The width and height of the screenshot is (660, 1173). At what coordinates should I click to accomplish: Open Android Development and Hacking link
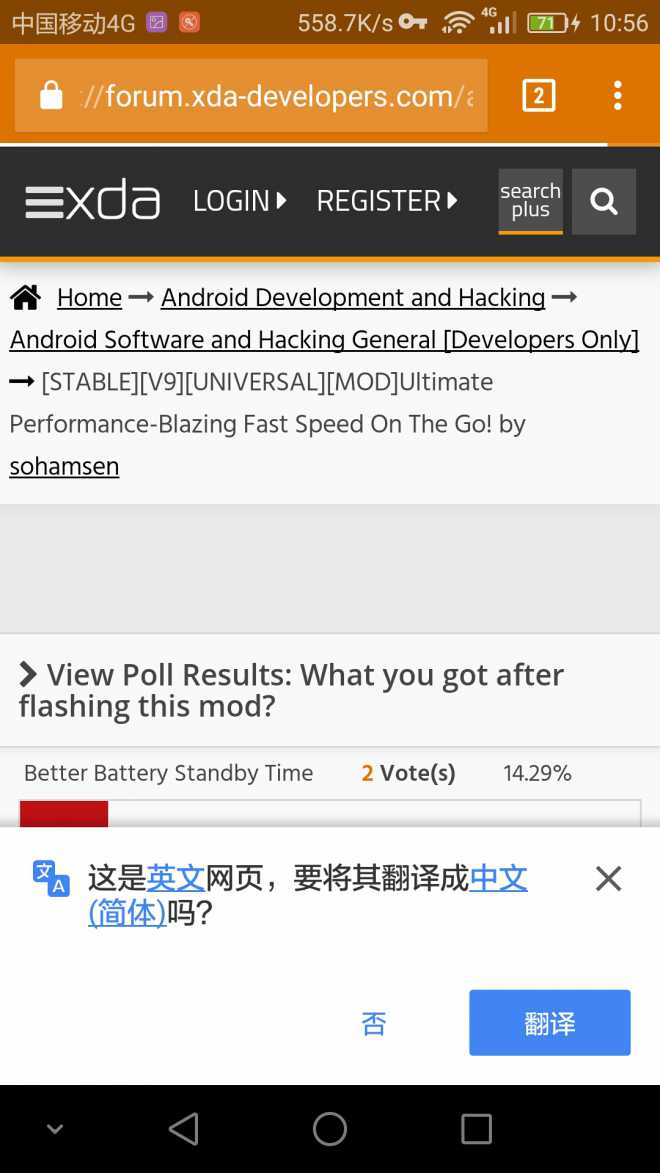[x=353, y=298]
